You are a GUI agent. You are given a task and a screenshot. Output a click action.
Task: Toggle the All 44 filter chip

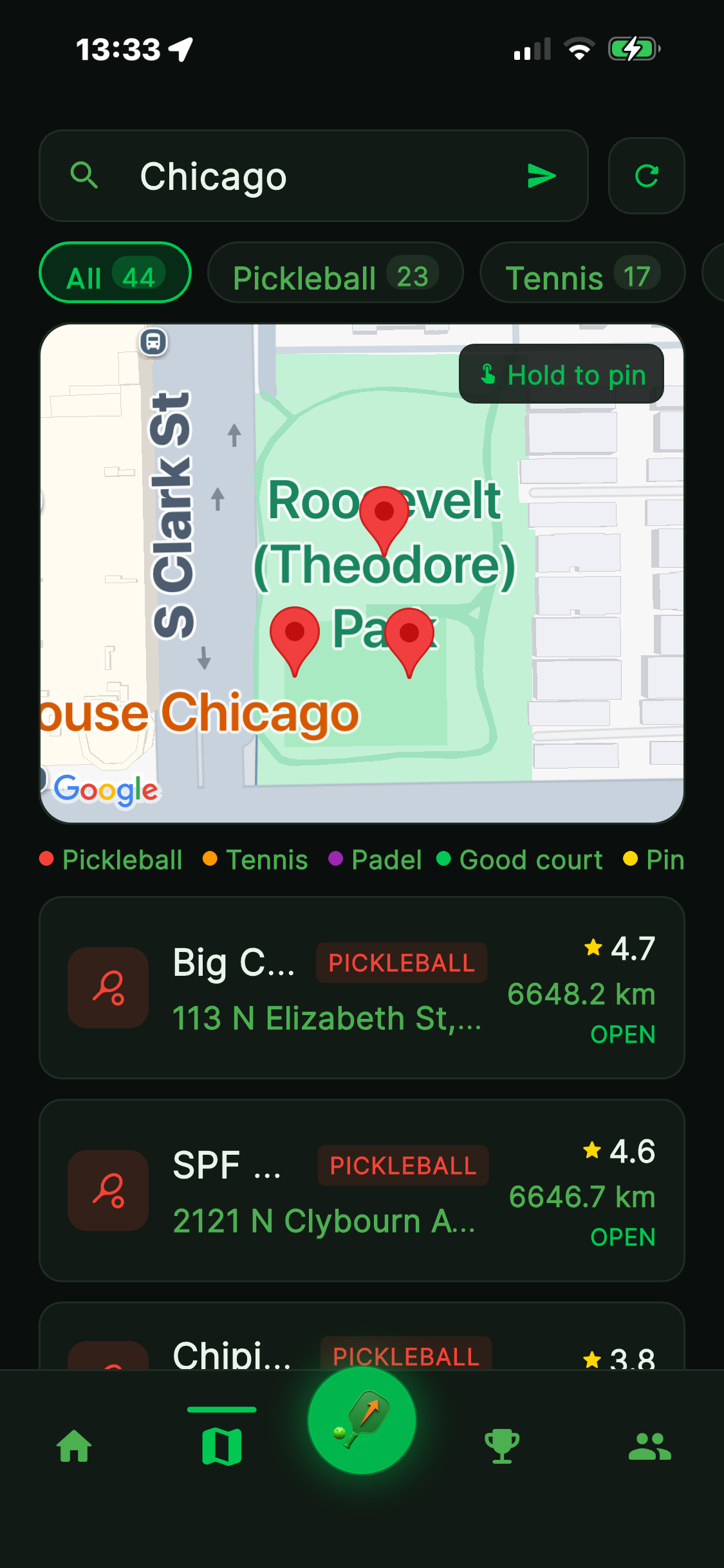point(115,273)
